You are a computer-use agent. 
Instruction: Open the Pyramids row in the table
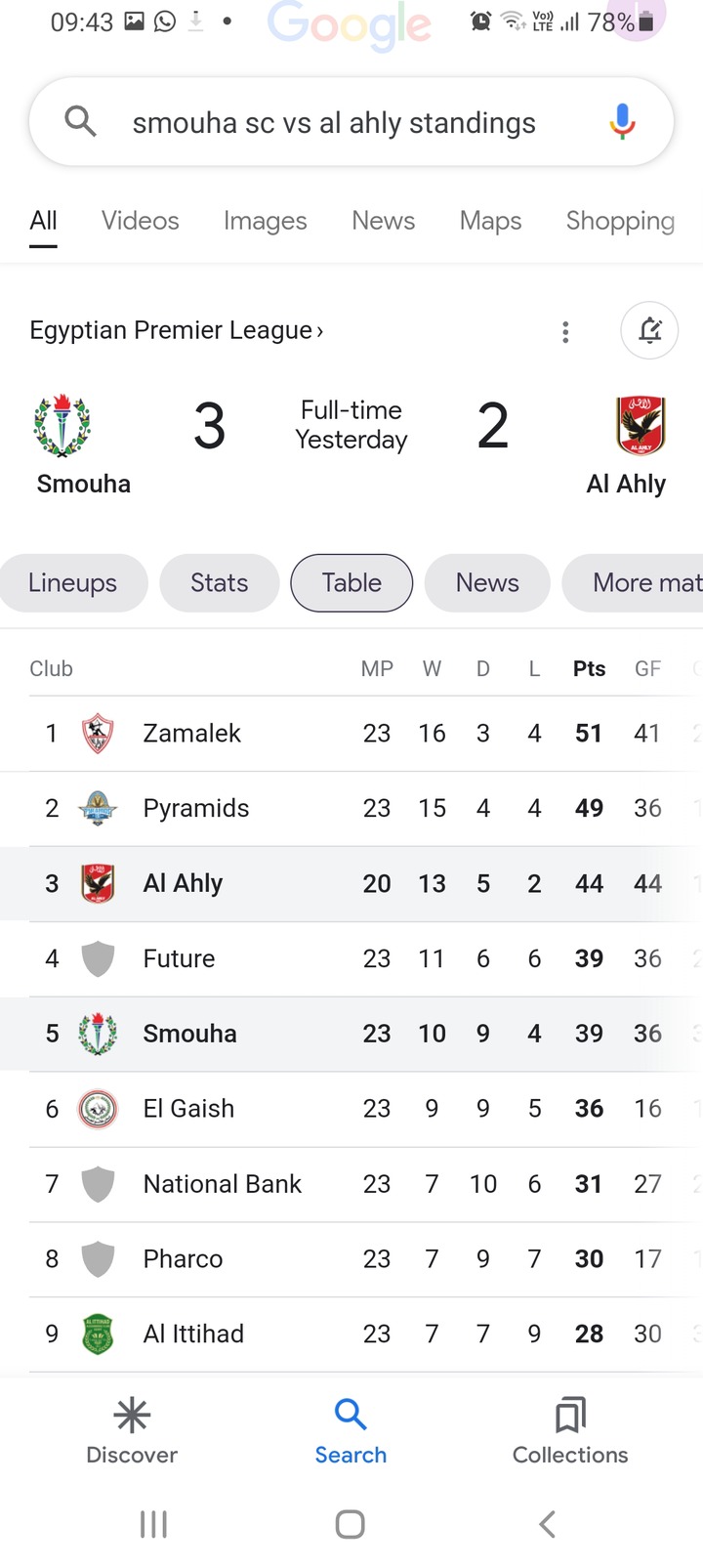[x=351, y=809]
